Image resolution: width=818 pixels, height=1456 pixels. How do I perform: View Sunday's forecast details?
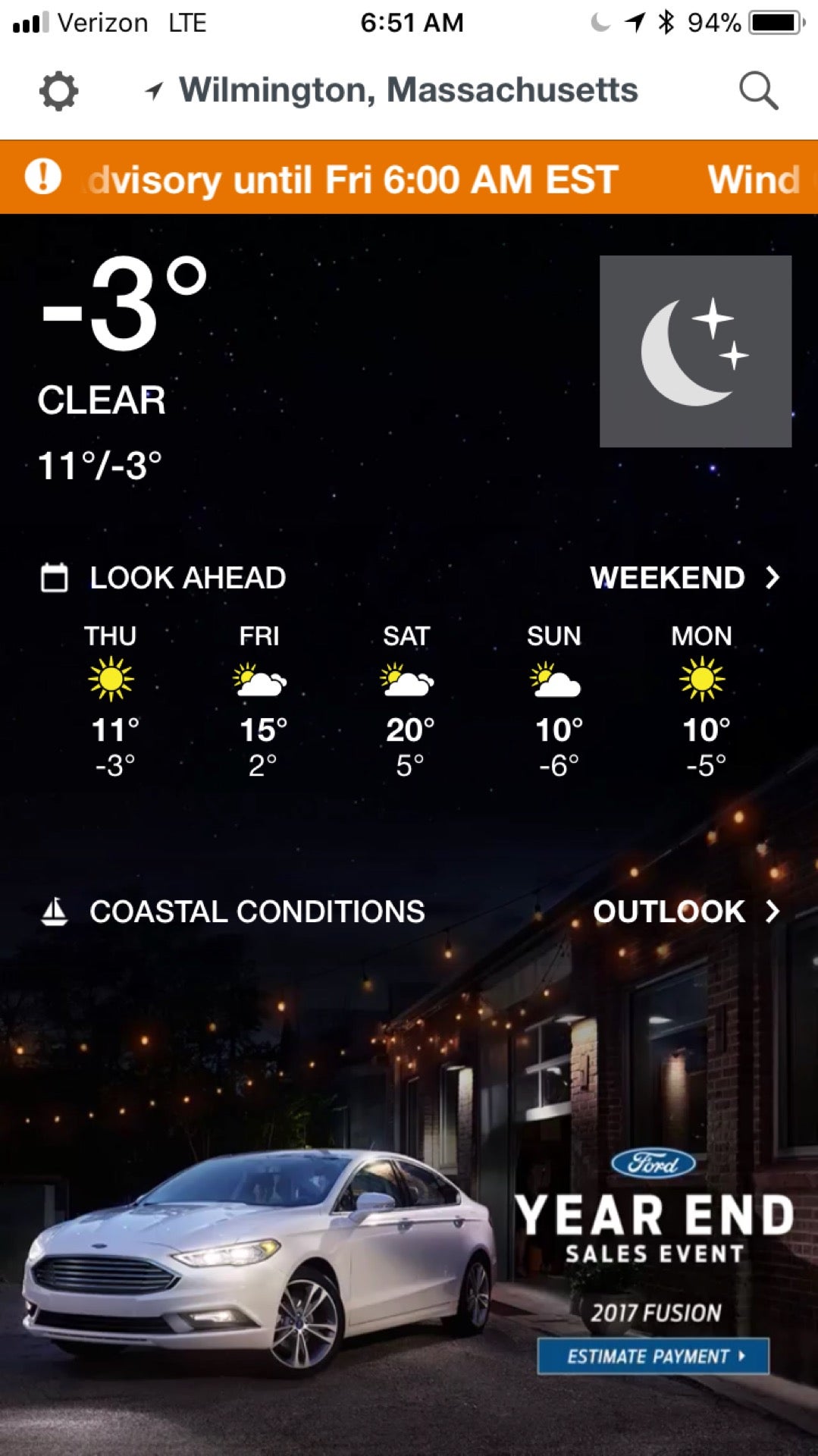click(556, 699)
